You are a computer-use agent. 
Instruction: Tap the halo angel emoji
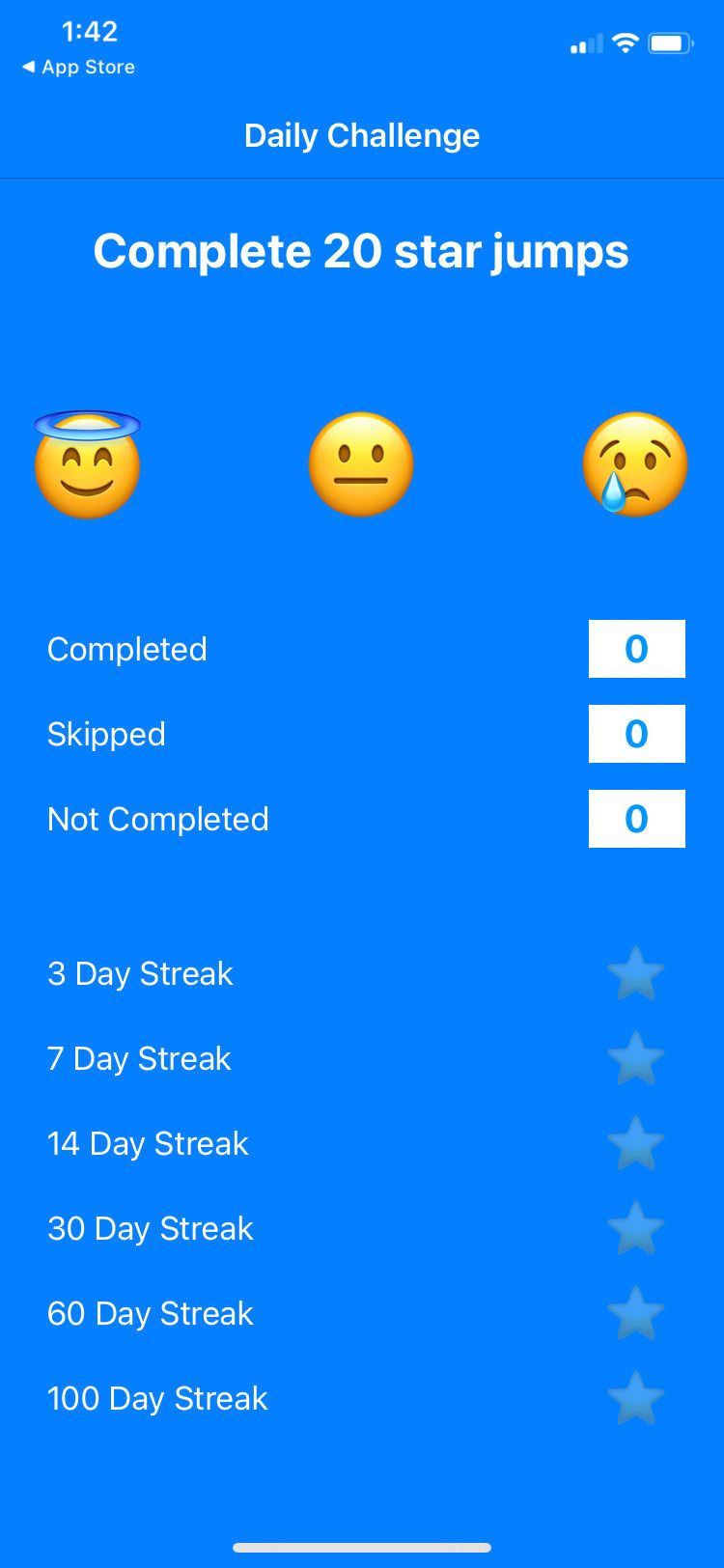pos(87,464)
